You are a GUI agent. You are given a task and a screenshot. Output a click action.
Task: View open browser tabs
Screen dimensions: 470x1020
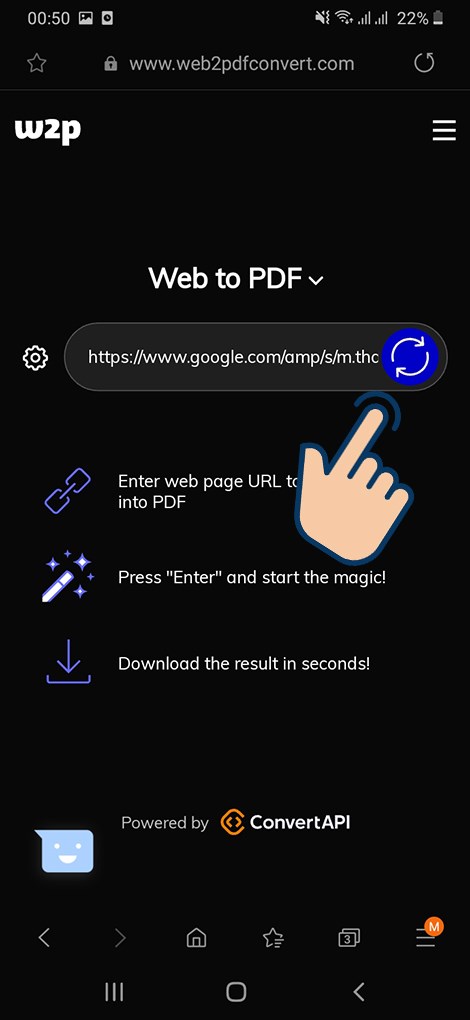pos(349,937)
